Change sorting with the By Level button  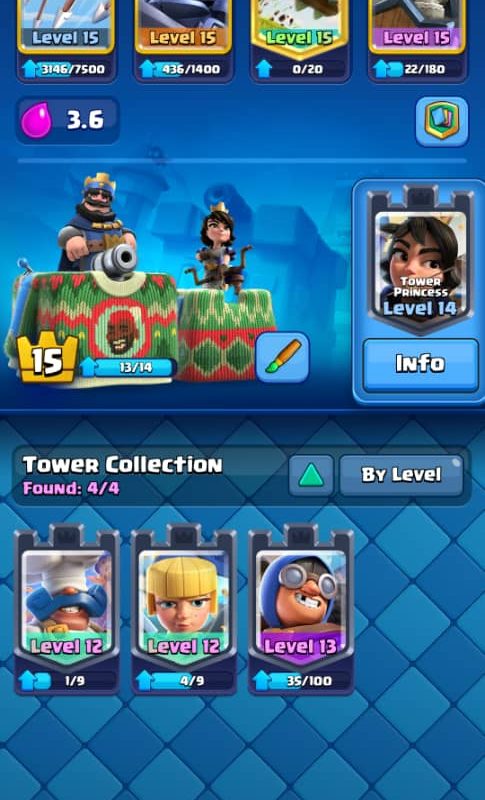tap(401, 476)
